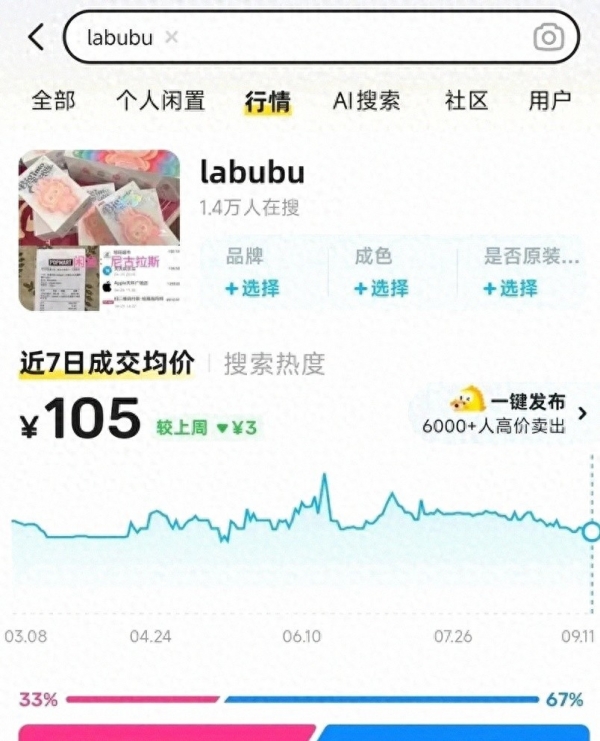Screen dimensions: 600x741
Task: Switch to the 用户 tab
Action: coord(549,100)
